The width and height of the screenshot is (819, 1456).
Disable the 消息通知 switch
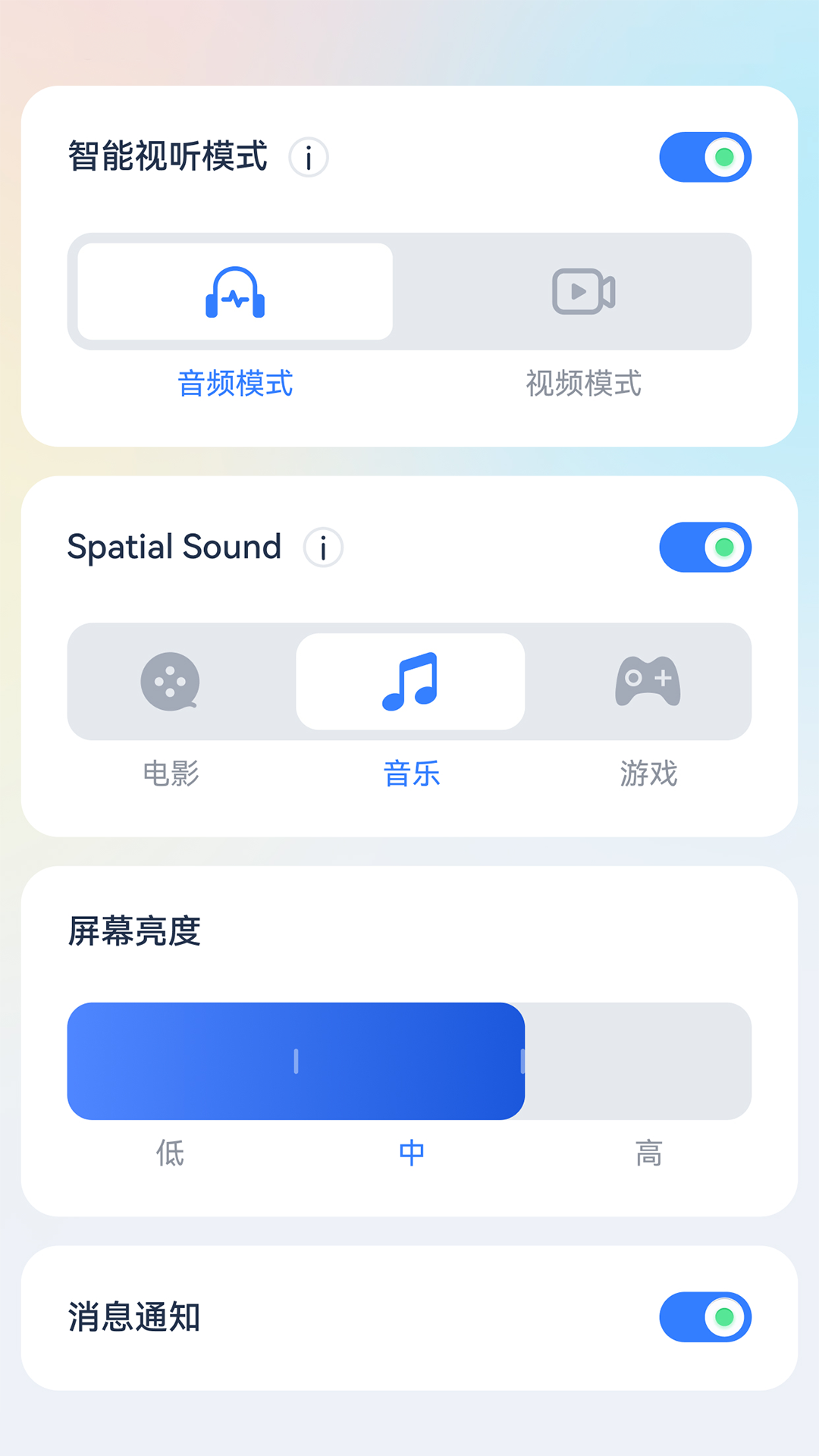[x=705, y=1317]
